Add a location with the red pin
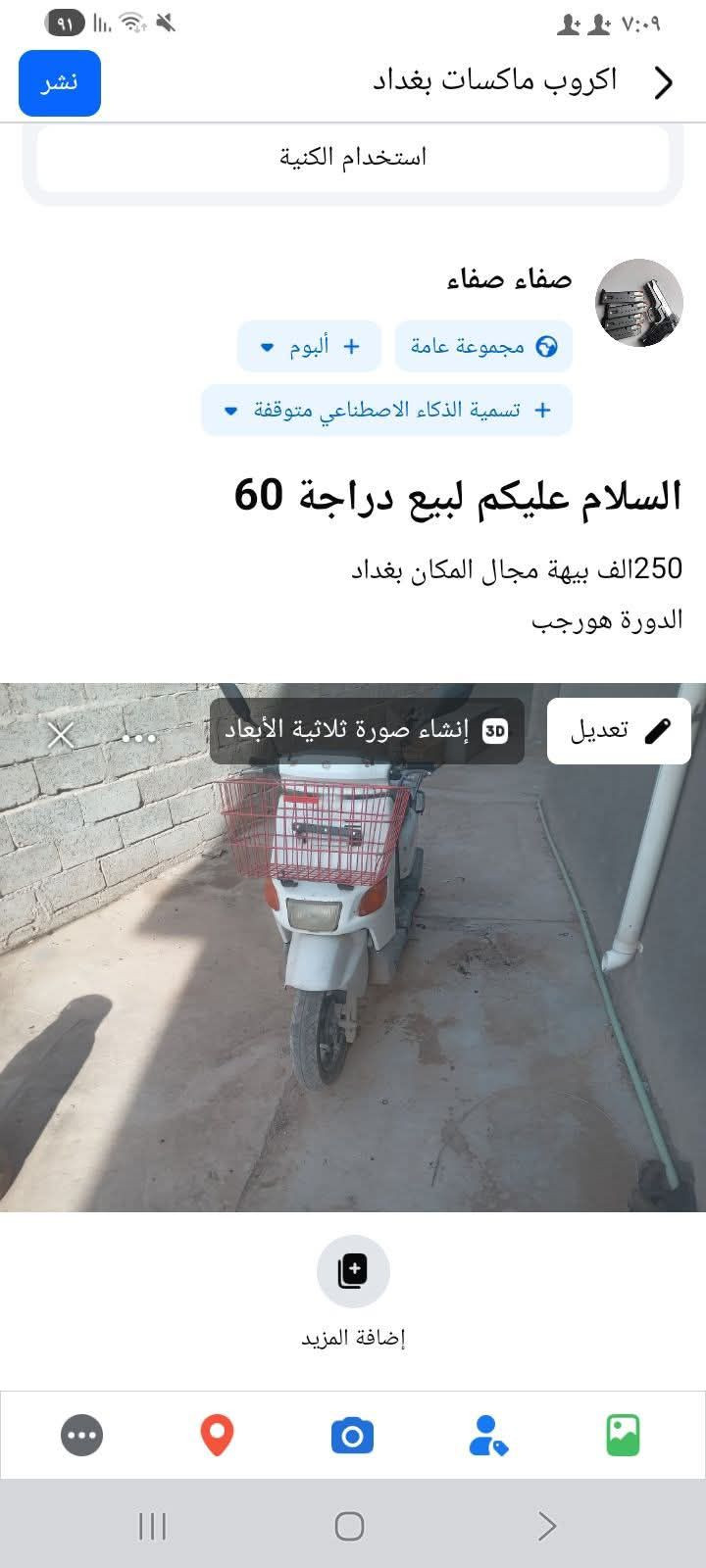The height and width of the screenshot is (1568, 706). [217, 1436]
